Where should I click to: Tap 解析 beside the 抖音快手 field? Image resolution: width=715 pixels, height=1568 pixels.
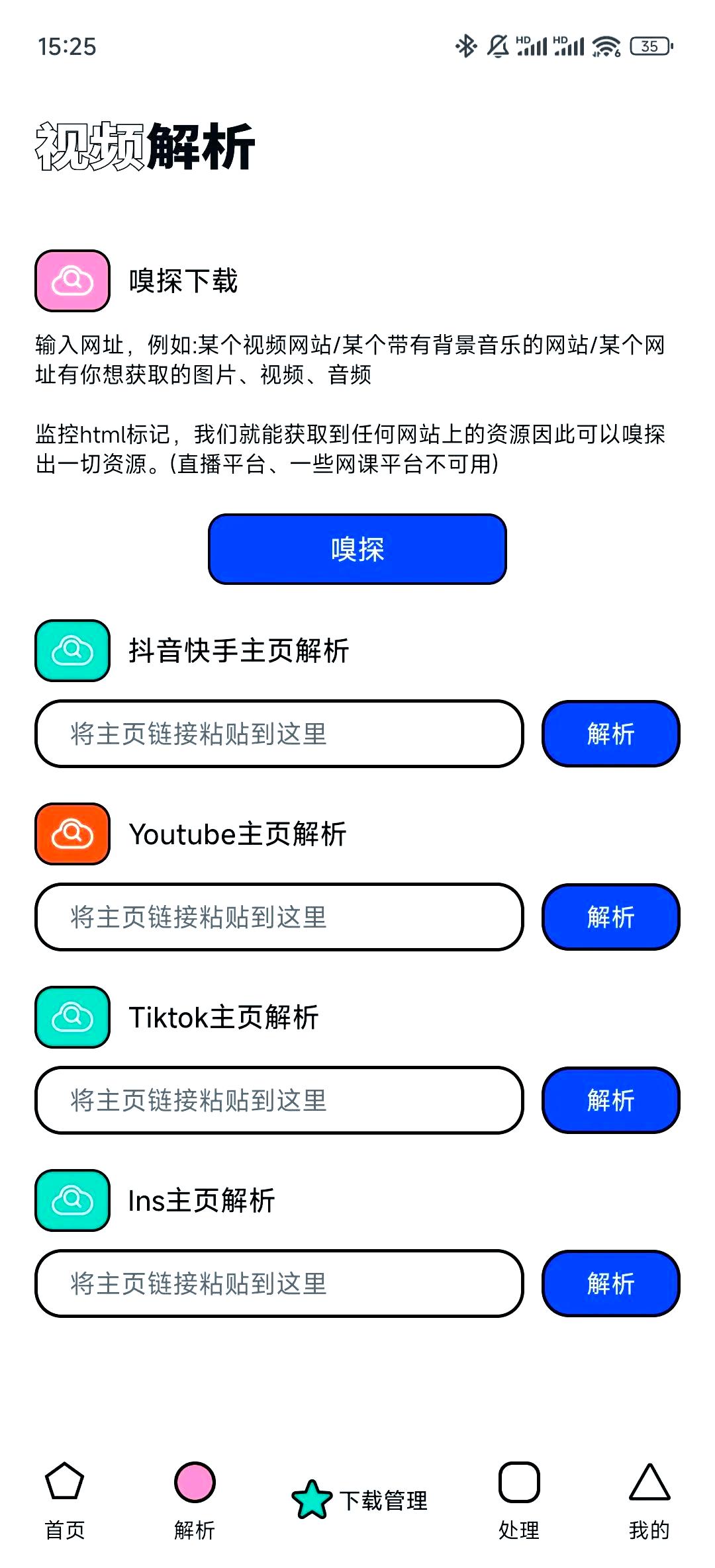pos(611,734)
